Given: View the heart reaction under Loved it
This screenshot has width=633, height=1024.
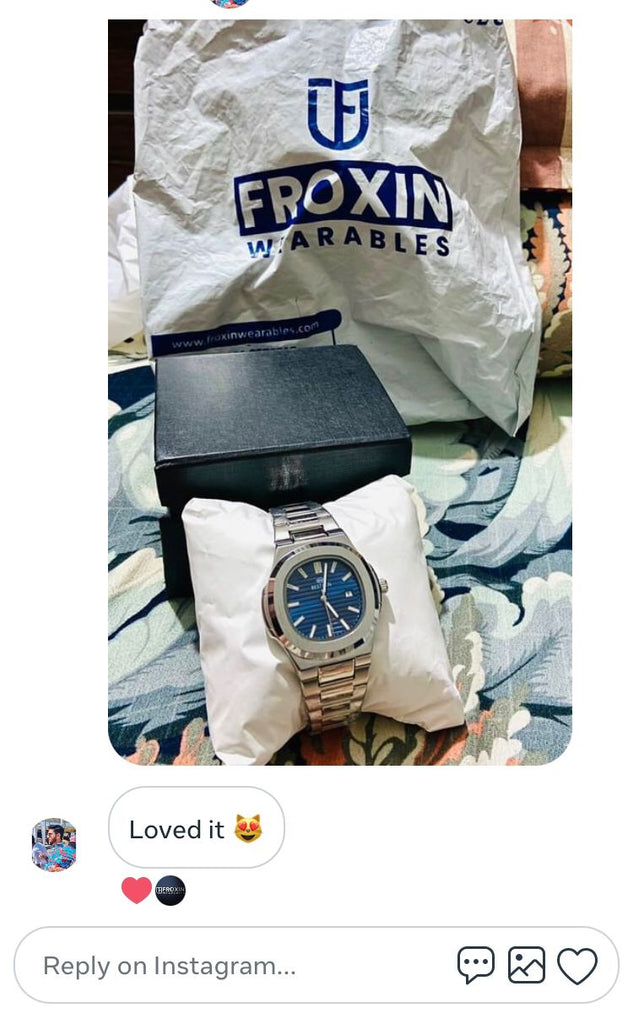Looking at the screenshot, I should (x=137, y=890).
